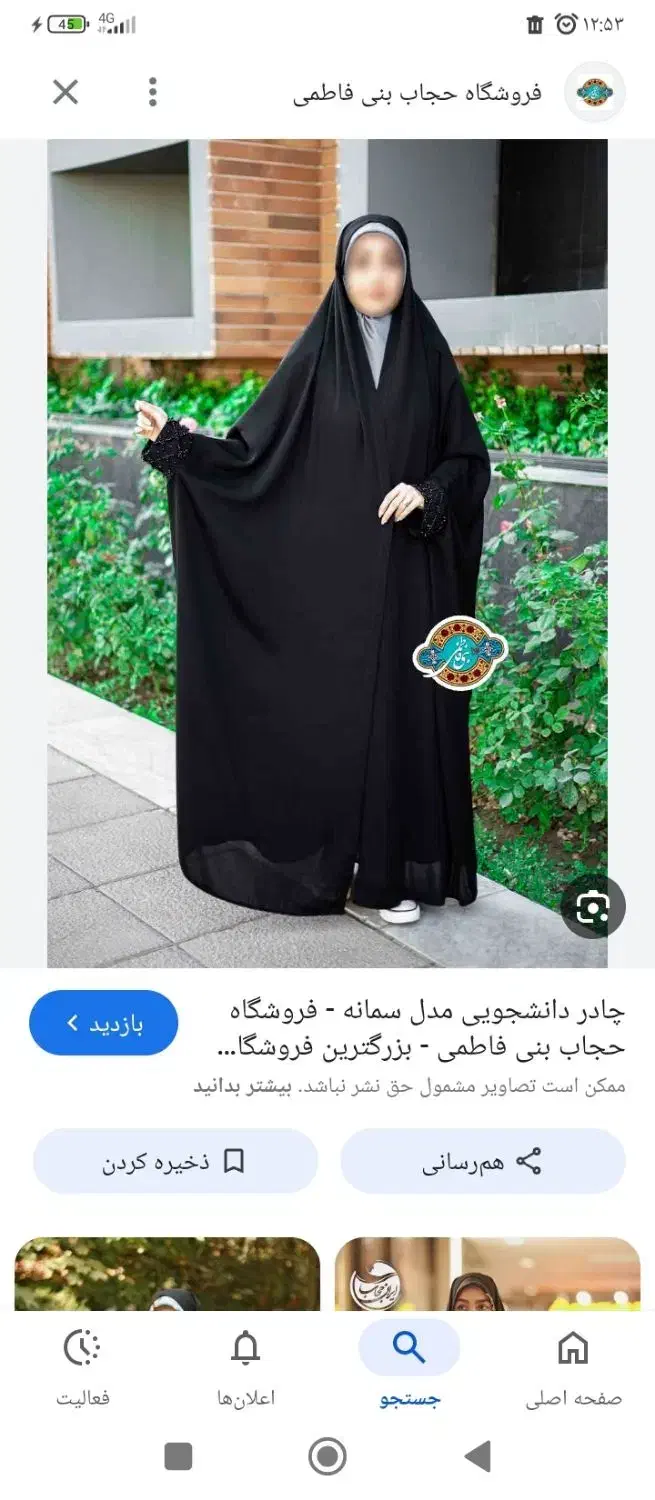Open the three-dot overflow menu
Image resolution: width=655 pixels, height=1500 pixels.
[x=152, y=92]
